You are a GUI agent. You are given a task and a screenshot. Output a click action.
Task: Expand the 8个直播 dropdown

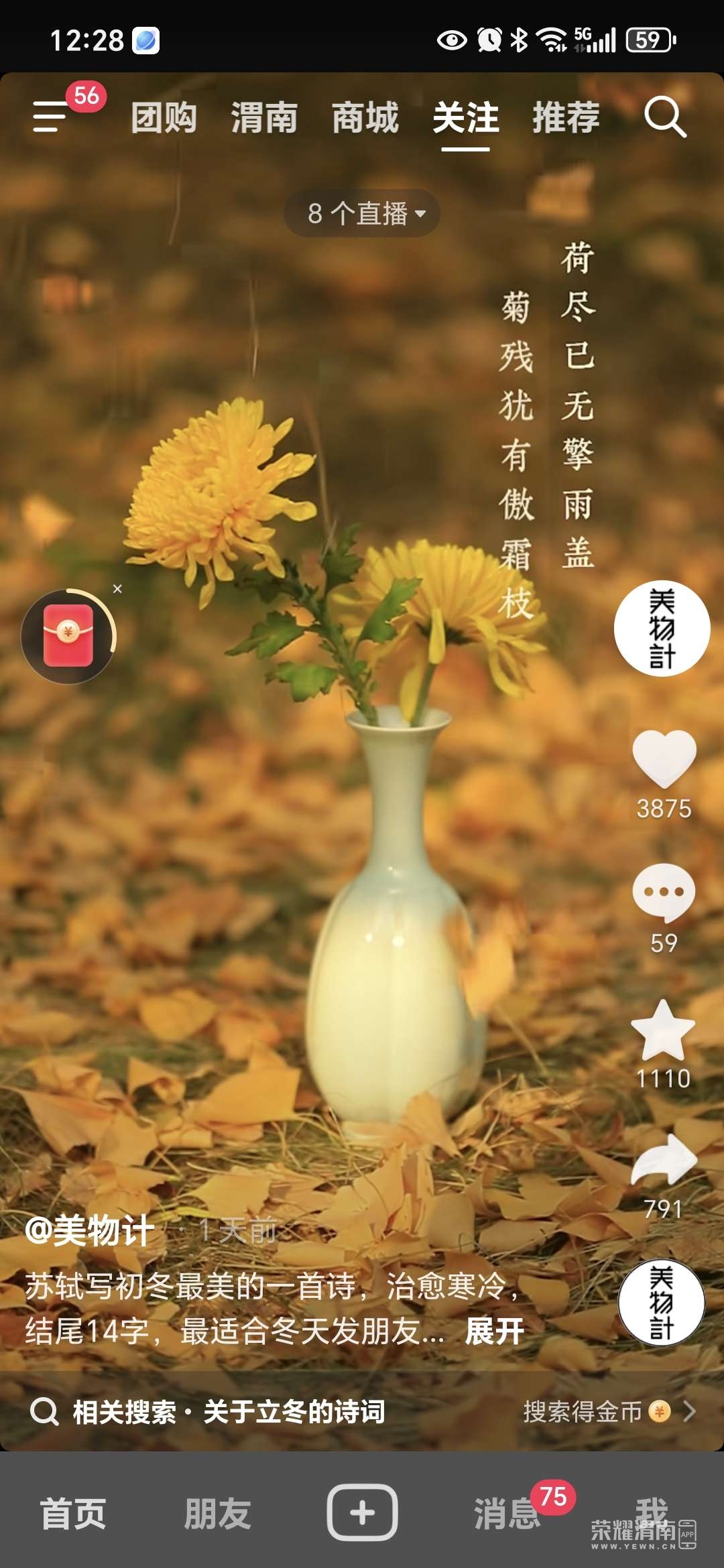point(362,214)
